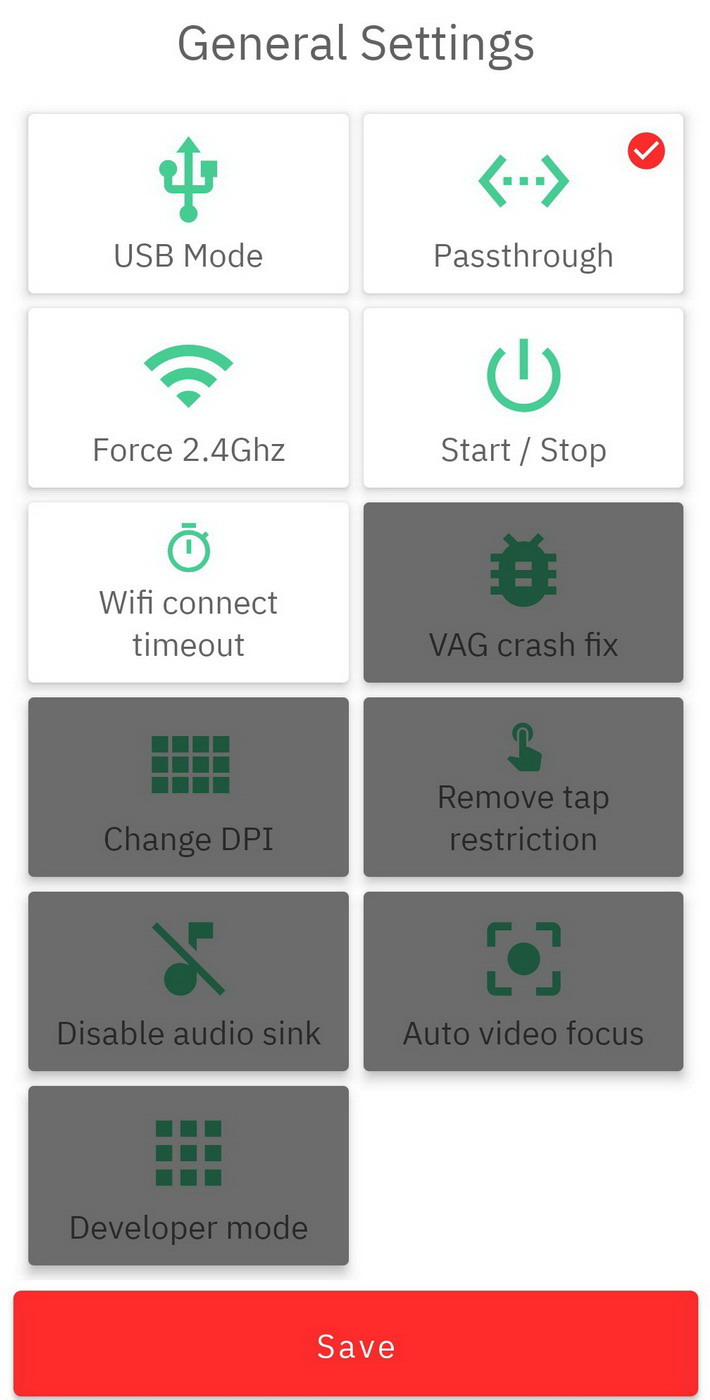Tap the Disable audio sink tile
This screenshot has height=1400, width=710.
tap(188, 981)
